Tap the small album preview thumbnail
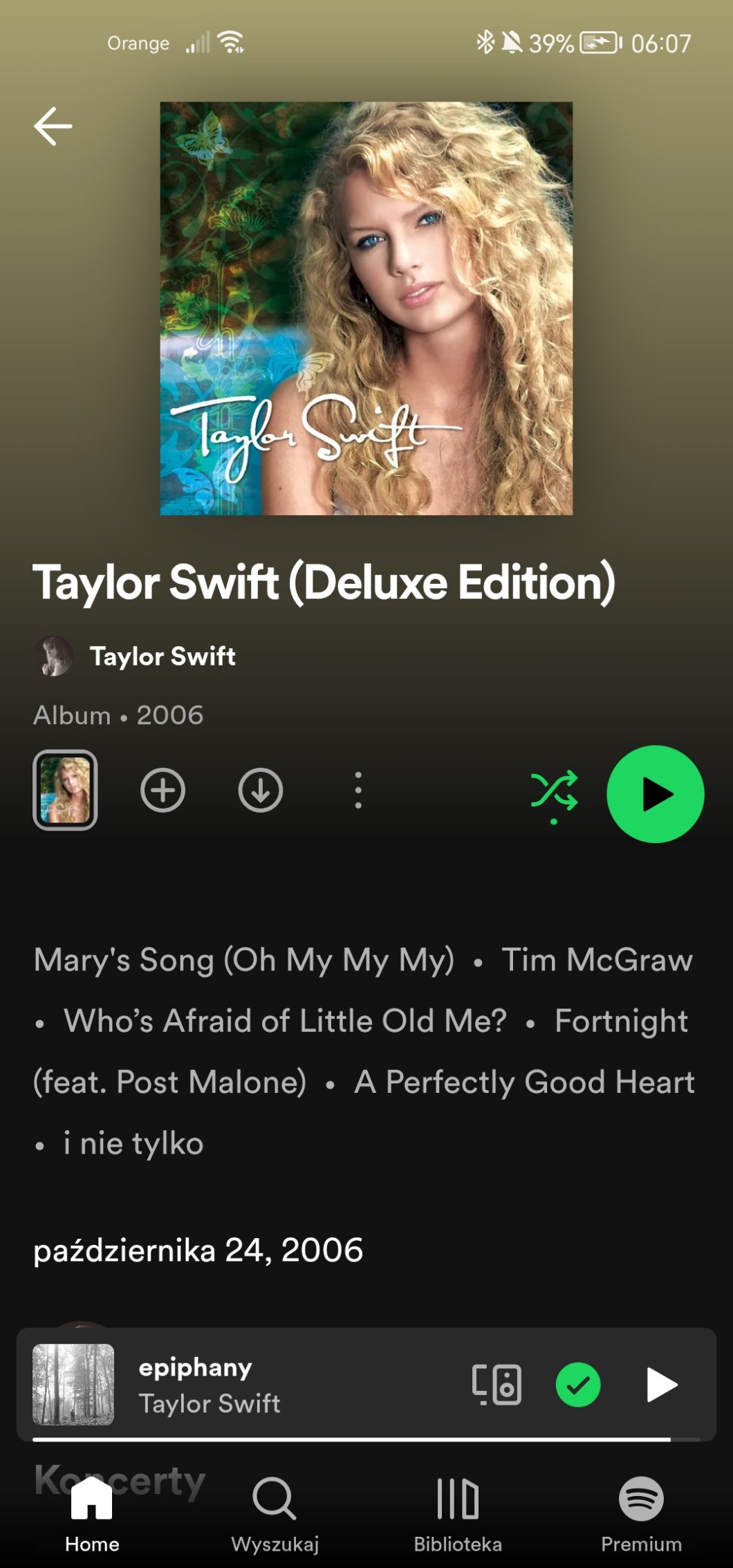The image size is (733, 1568). point(65,790)
